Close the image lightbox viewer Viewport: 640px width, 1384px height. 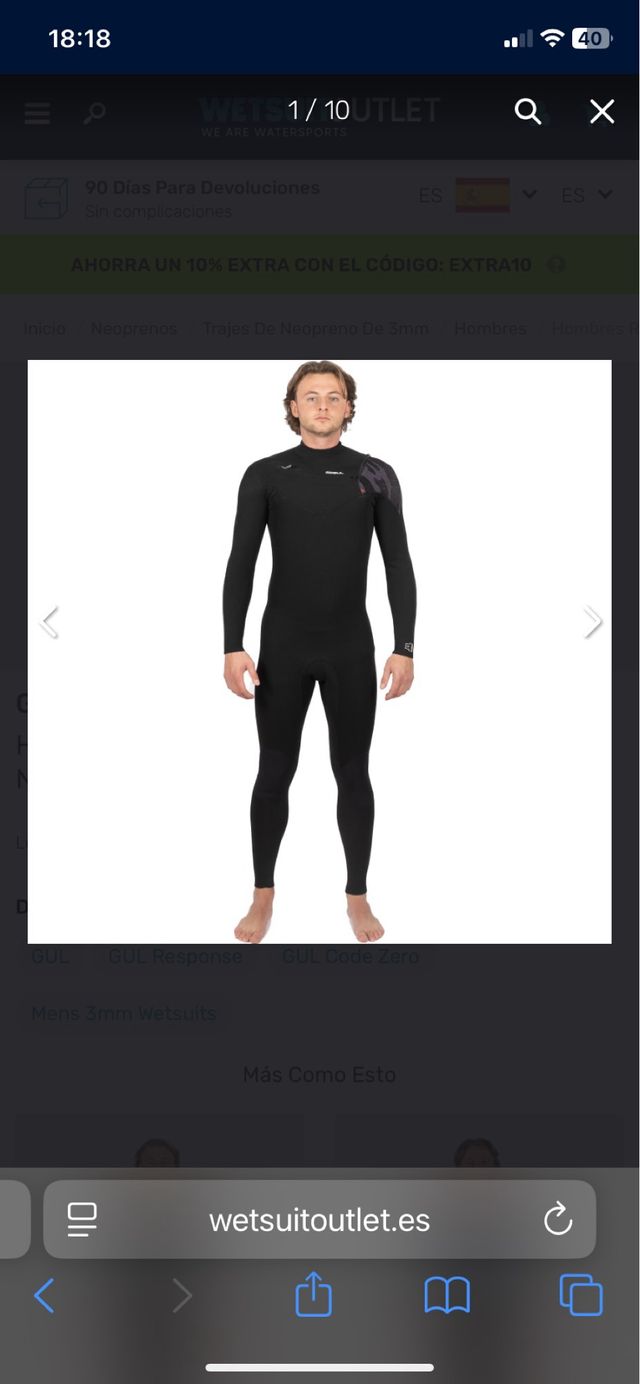tap(601, 111)
